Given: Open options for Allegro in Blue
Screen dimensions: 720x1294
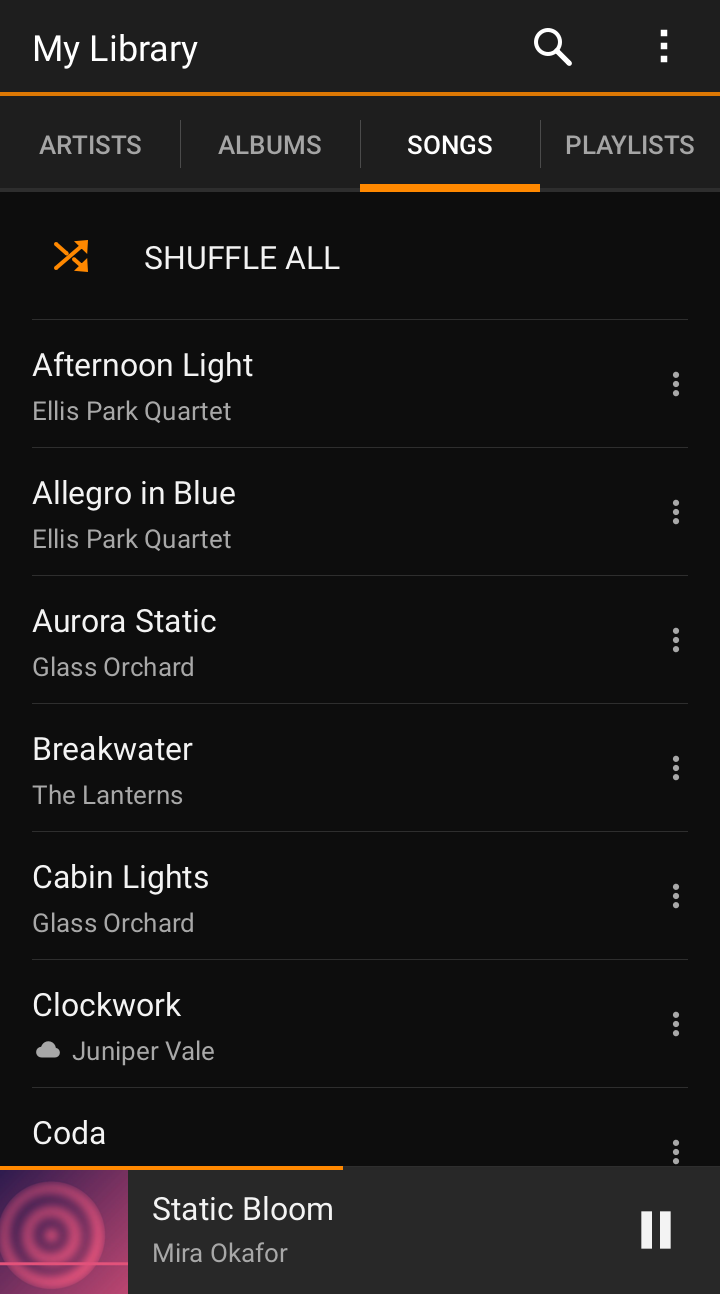Looking at the screenshot, I should pos(676,512).
